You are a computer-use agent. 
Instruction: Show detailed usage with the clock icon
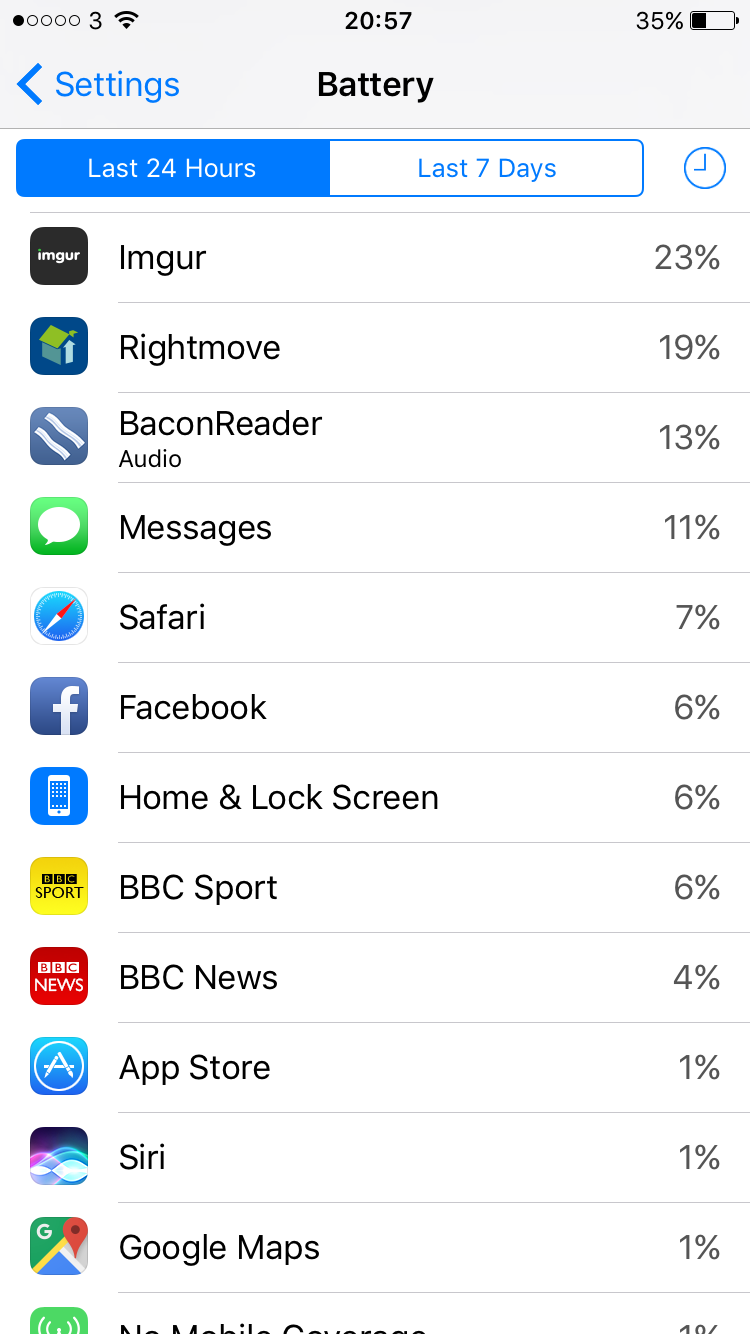704,168
